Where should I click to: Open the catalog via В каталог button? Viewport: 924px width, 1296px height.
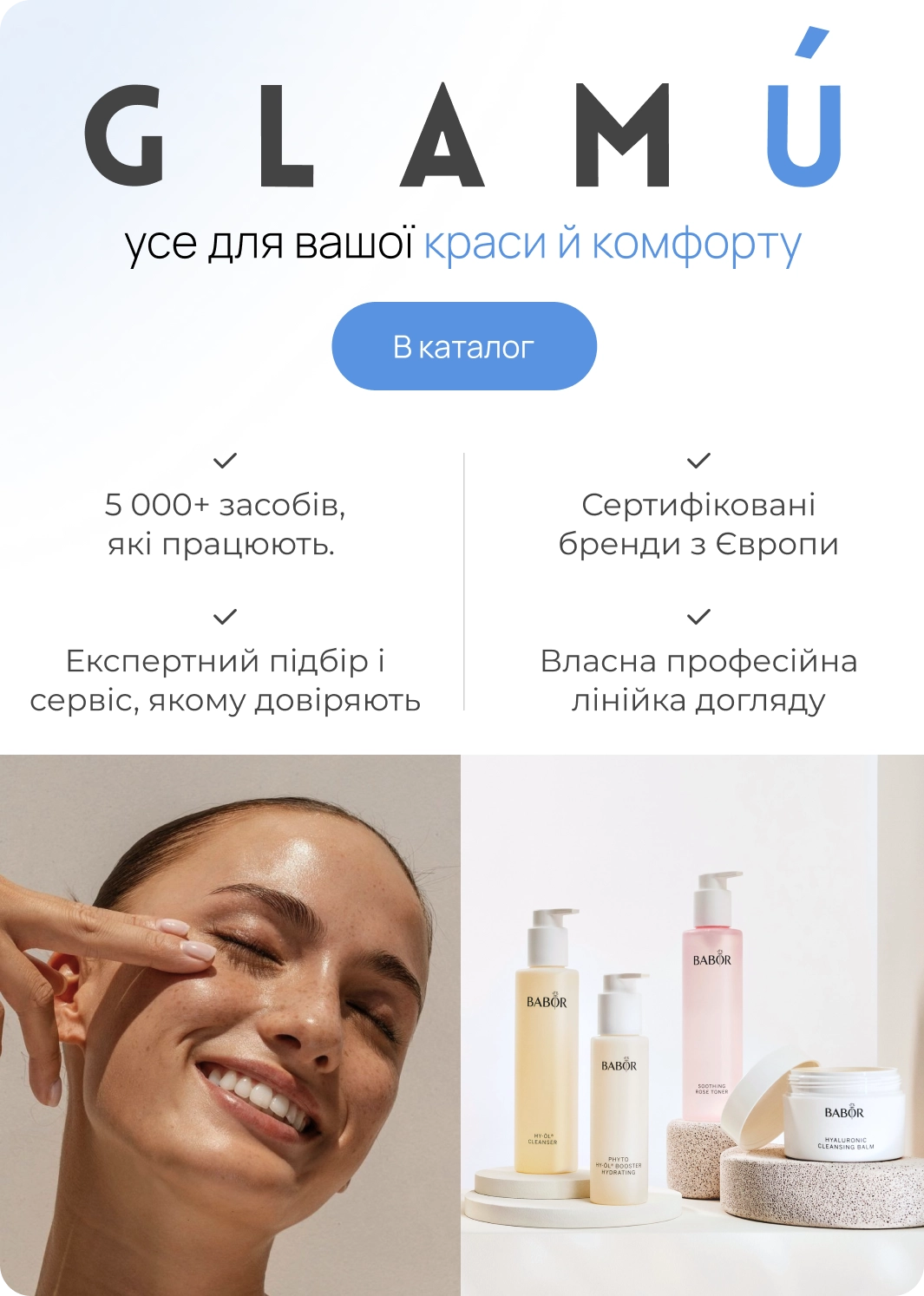tap(463, 346)
